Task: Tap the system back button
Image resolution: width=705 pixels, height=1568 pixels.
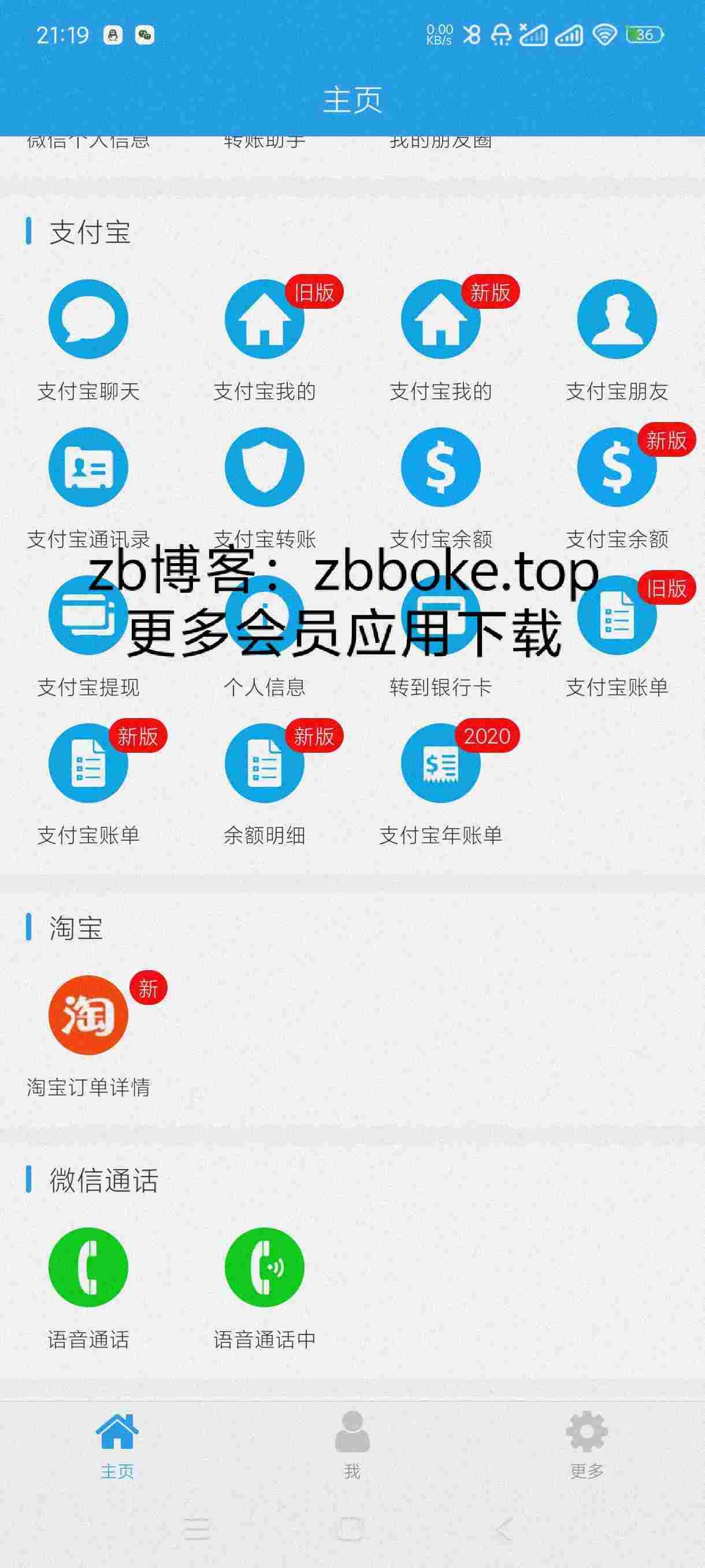Action: coord(505,1529)
